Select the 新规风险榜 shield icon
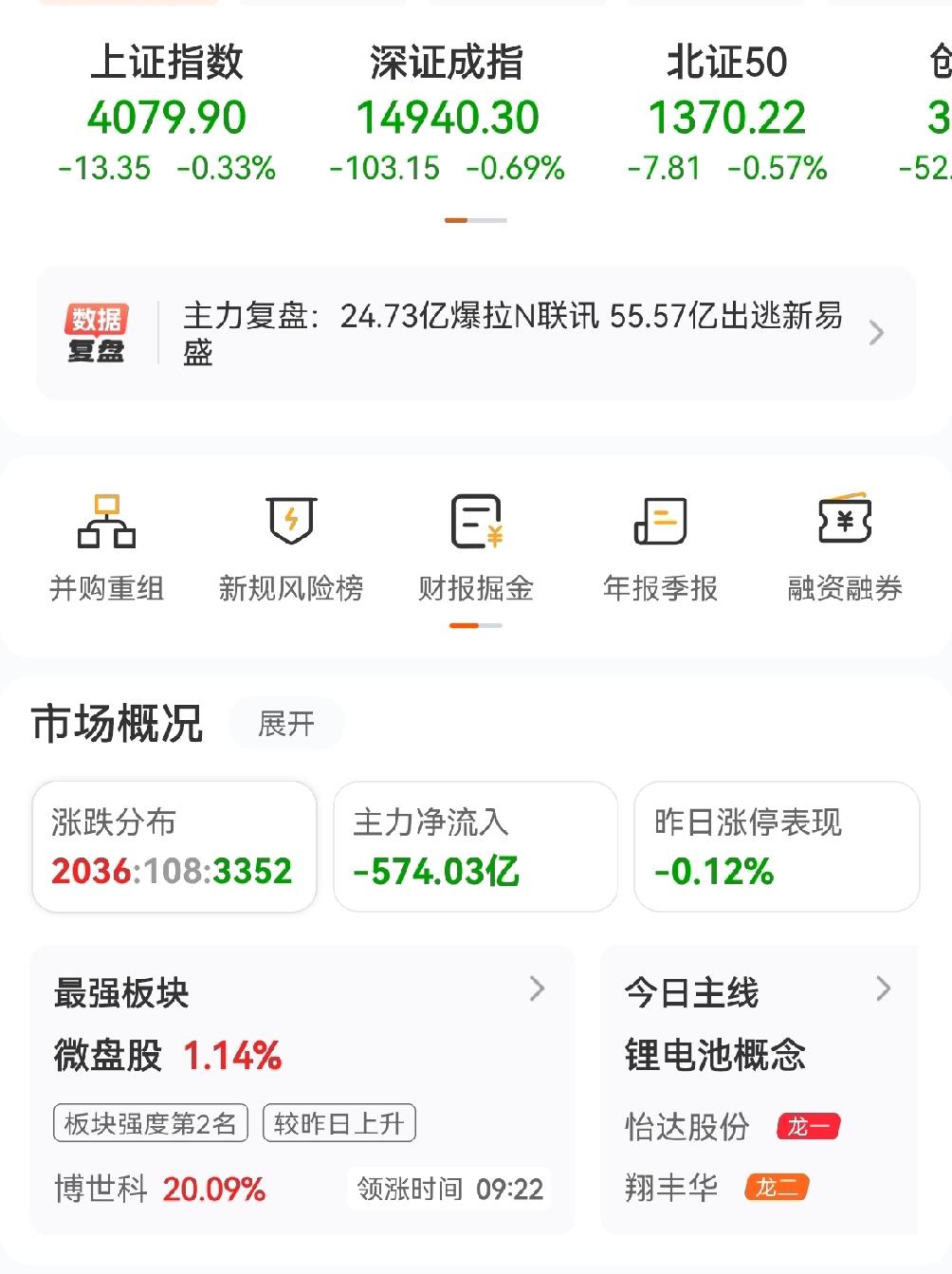Screen dimensions: 952x1274 [290, 541]
